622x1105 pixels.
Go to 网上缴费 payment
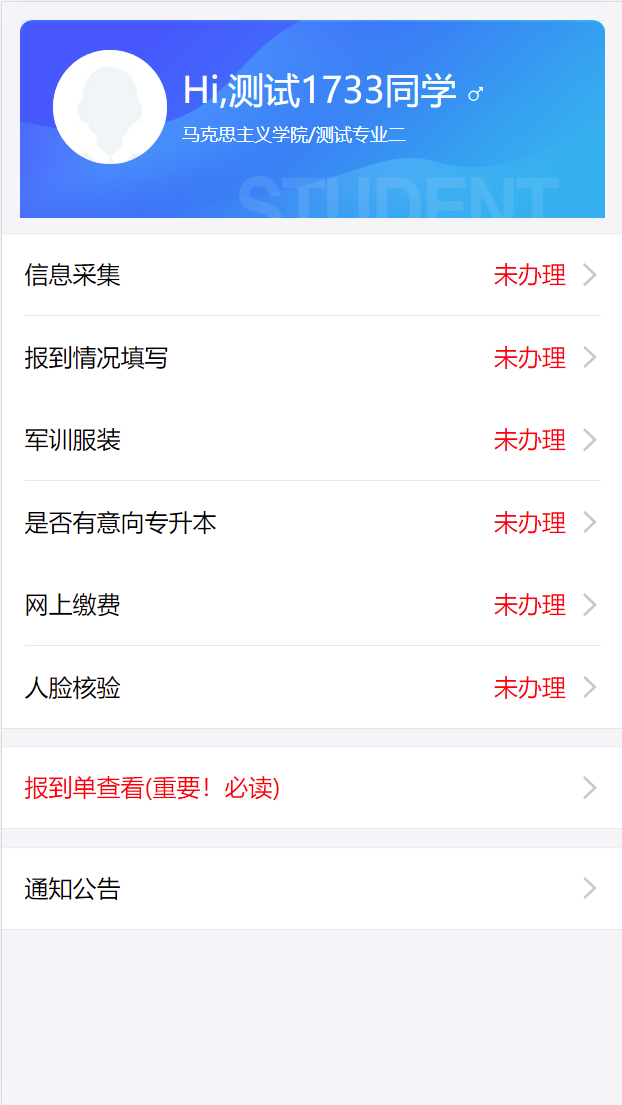coord(311,605)
